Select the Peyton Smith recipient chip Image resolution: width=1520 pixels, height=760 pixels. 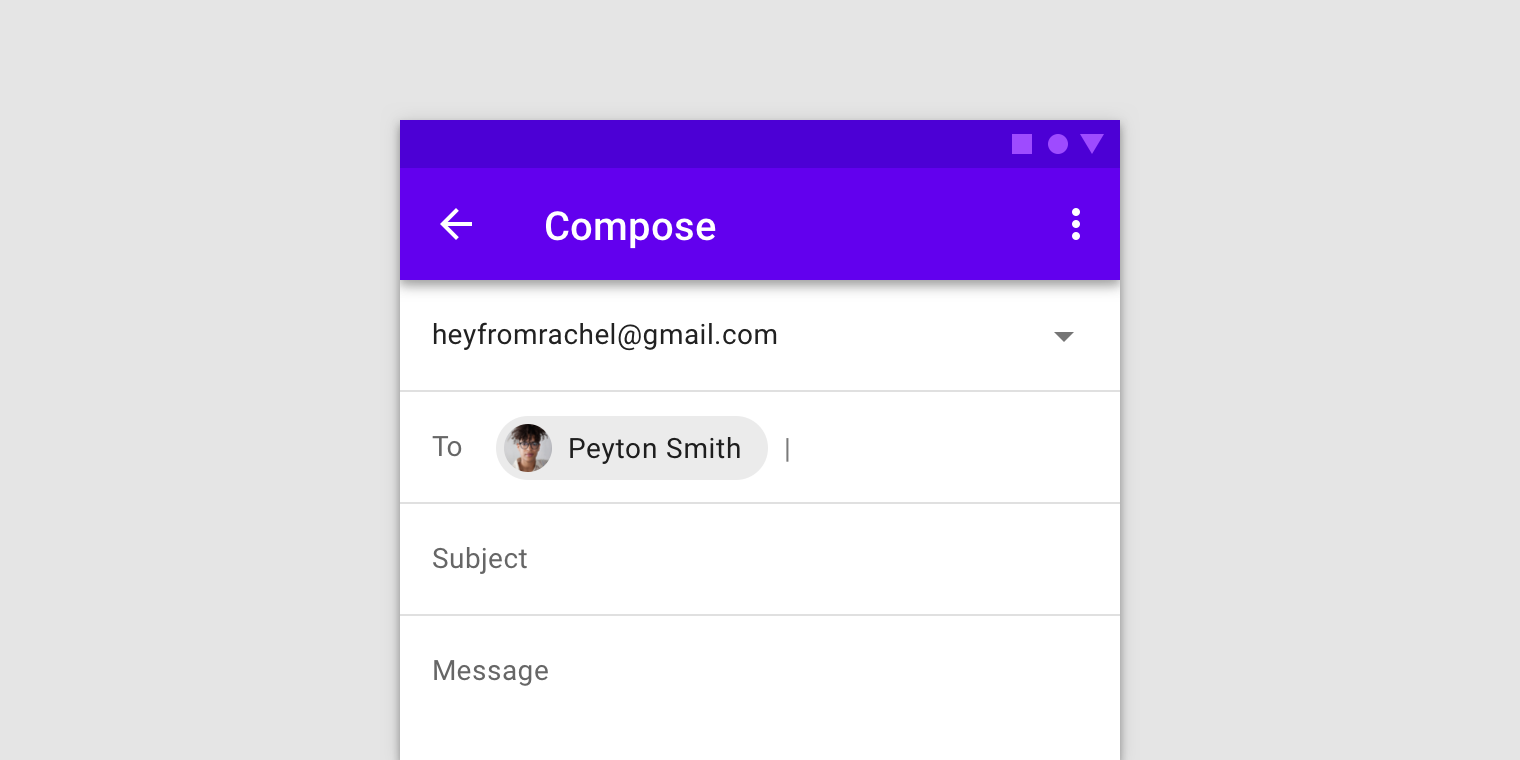click(x=632, y=448)
